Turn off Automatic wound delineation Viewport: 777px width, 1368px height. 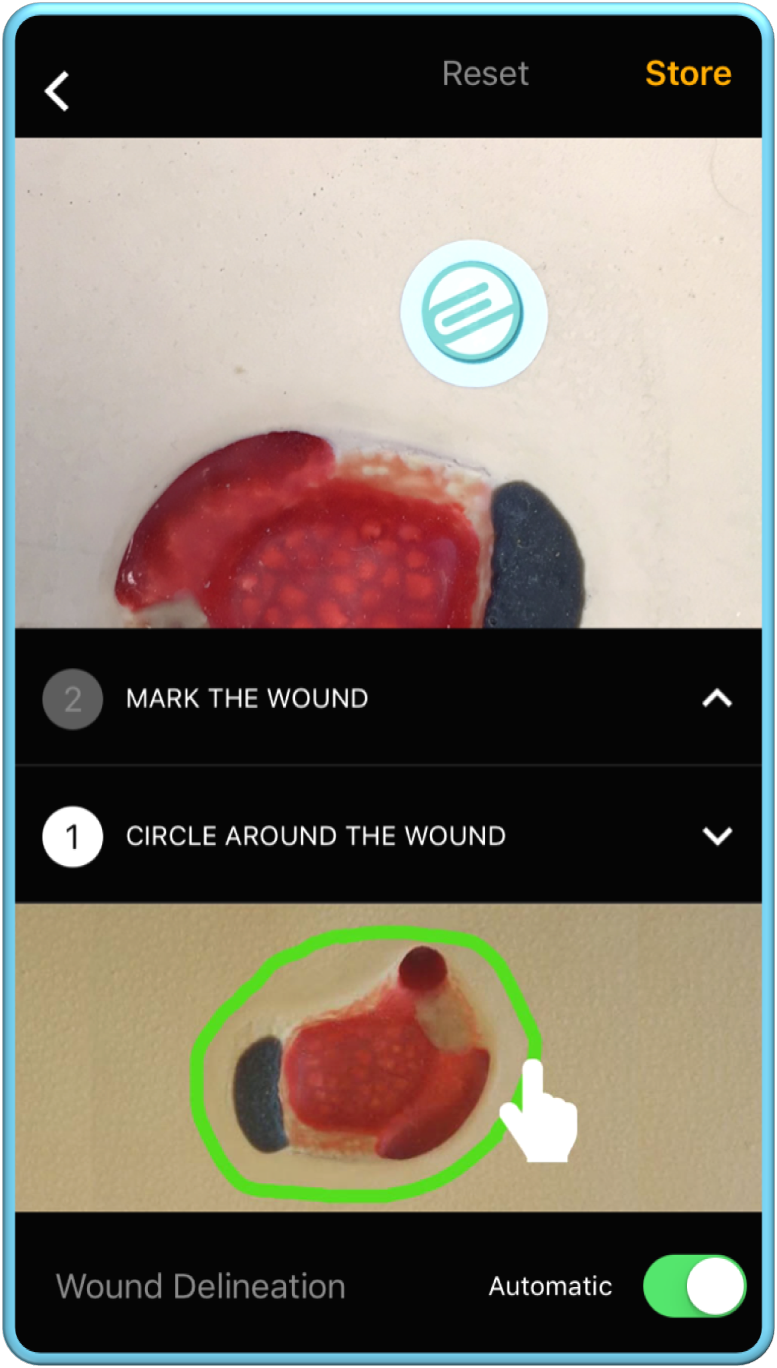694,1286
